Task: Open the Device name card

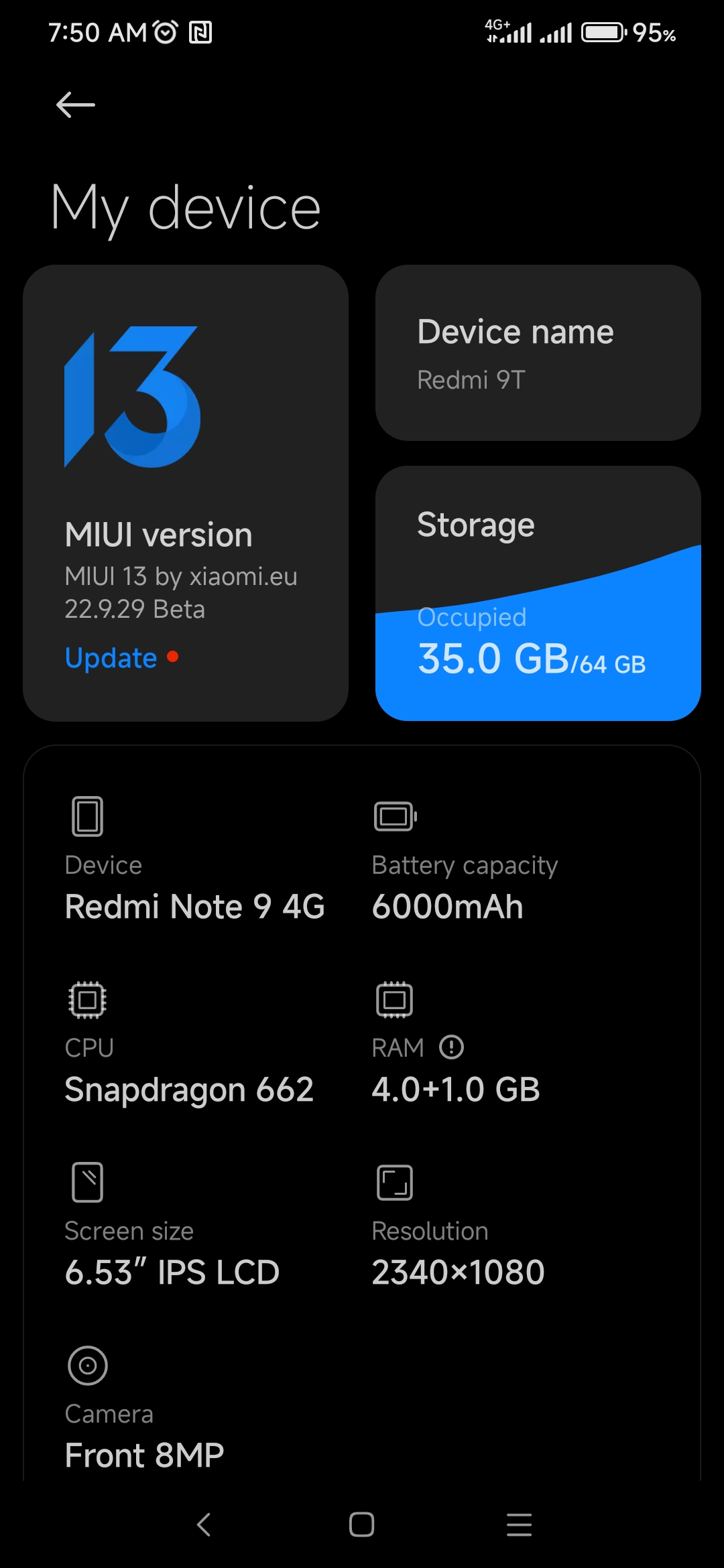Action: (x=538, y=353)
